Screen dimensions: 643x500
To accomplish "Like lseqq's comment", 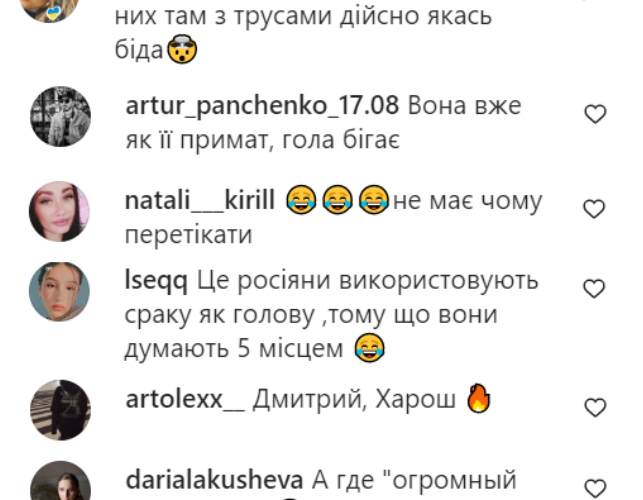I will 595,289.
